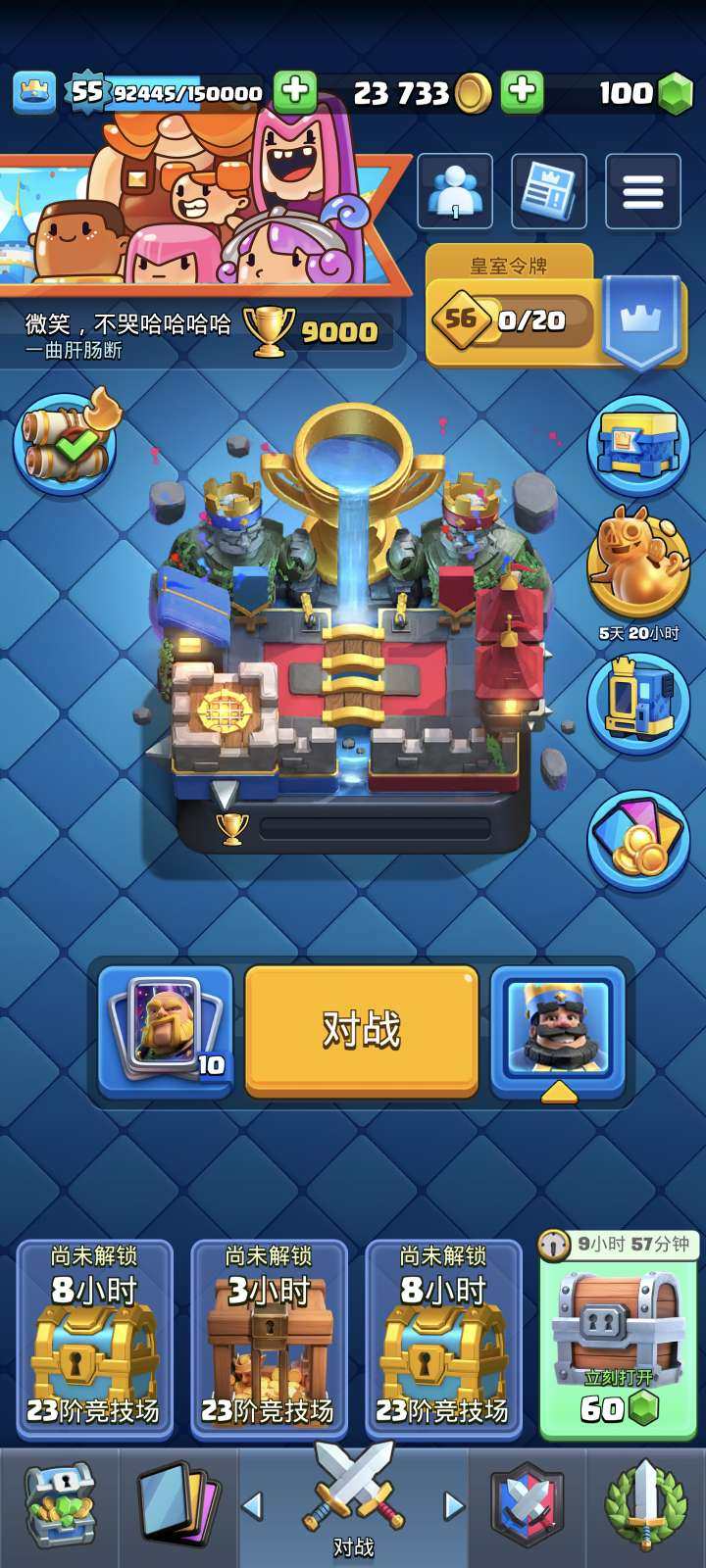Image resolution: width=706 pixels, height=1568 pixels.
Task: Open the hamburger menu
Action: tap(643, 191)
